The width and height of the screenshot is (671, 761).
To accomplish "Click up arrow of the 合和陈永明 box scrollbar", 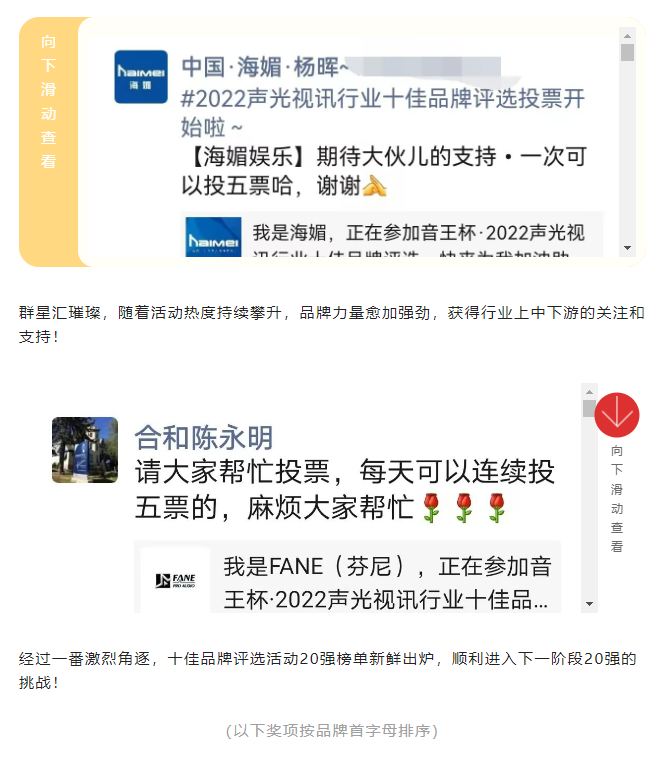I will [x=590, y=391].
